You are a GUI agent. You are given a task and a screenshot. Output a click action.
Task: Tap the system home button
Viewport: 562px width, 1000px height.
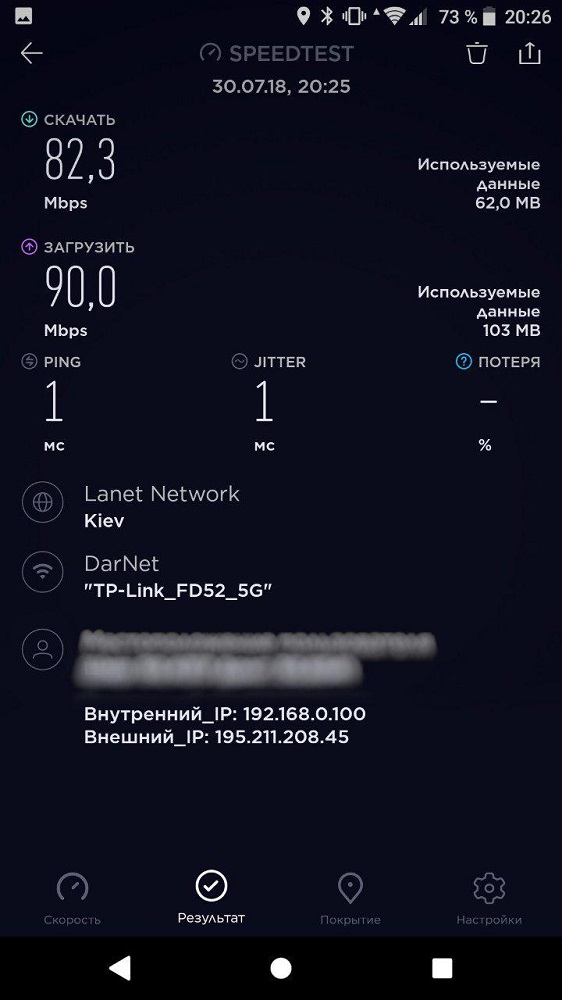coord(281,967)
